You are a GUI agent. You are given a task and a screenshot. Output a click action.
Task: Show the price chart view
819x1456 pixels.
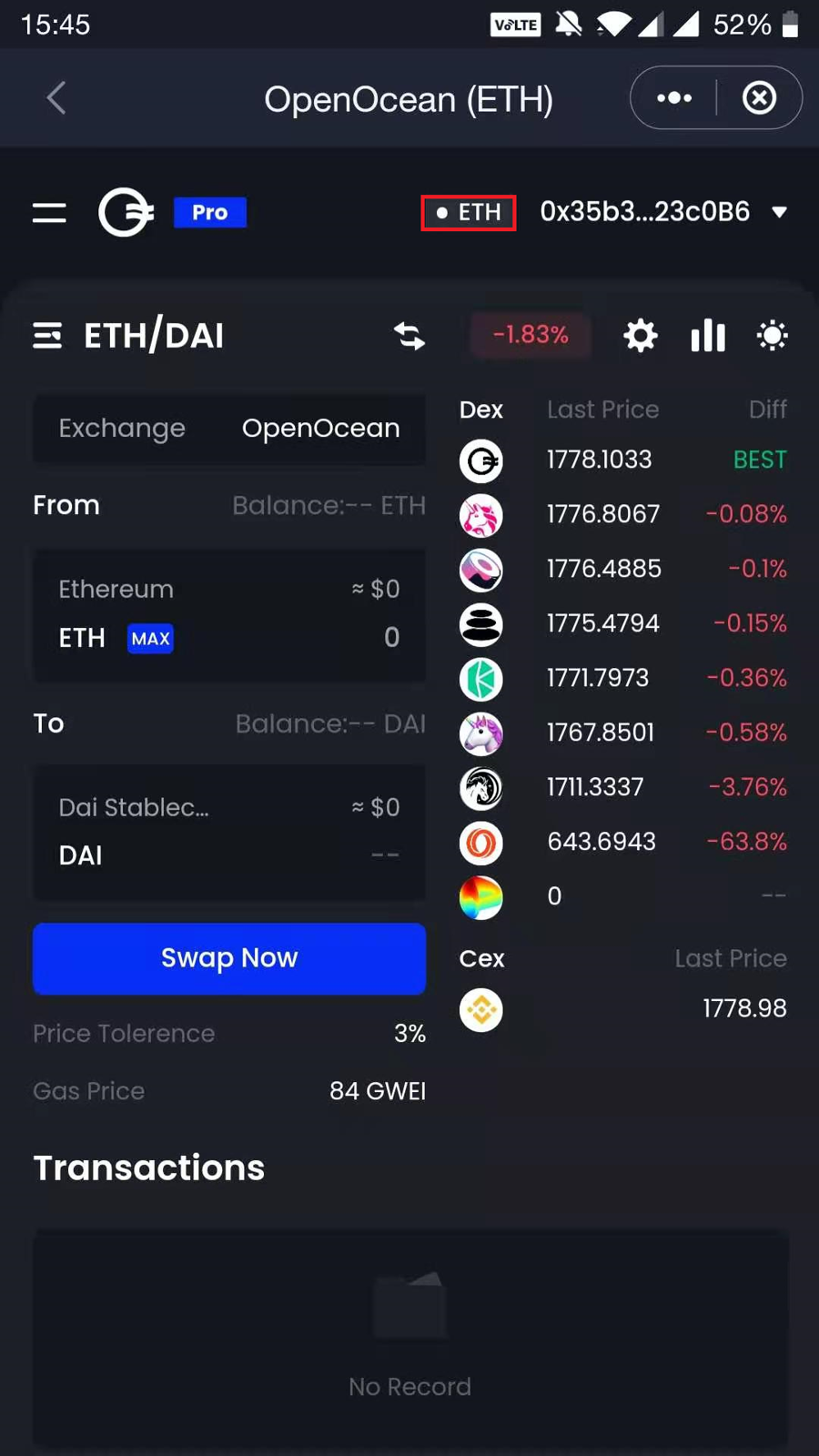(x=707, y=336)
